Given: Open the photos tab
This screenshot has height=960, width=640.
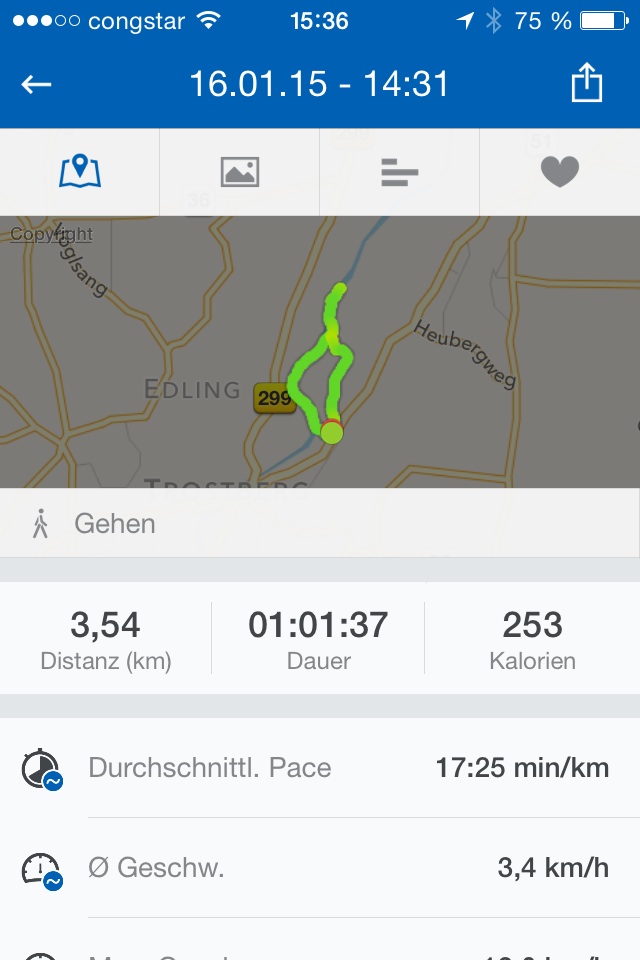Looking at the screenshot, I should pos(240,172).
